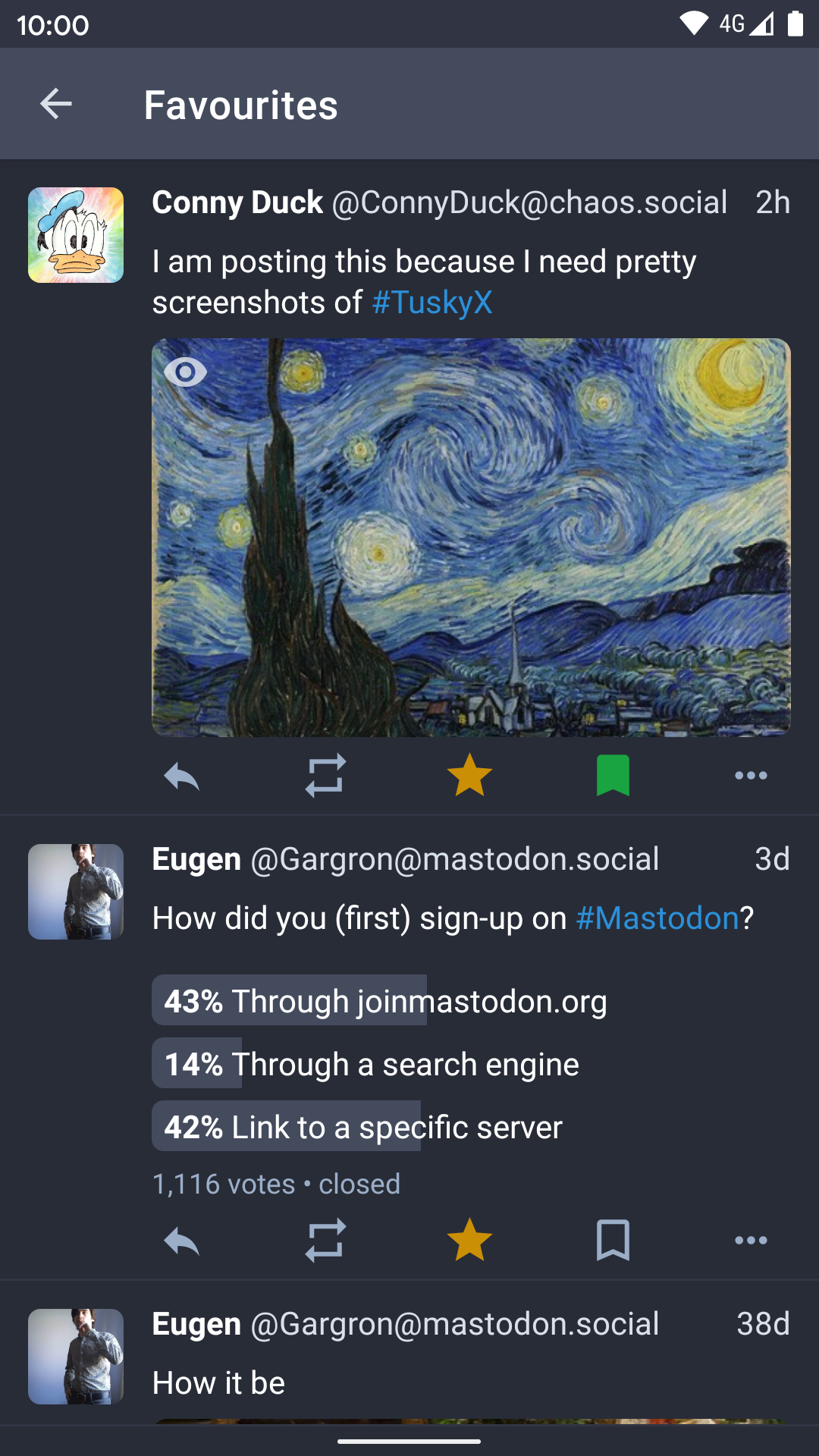Go back from Favourites
The height and width of the screenshot is (1456, 819).
click(x=56, y=104)
